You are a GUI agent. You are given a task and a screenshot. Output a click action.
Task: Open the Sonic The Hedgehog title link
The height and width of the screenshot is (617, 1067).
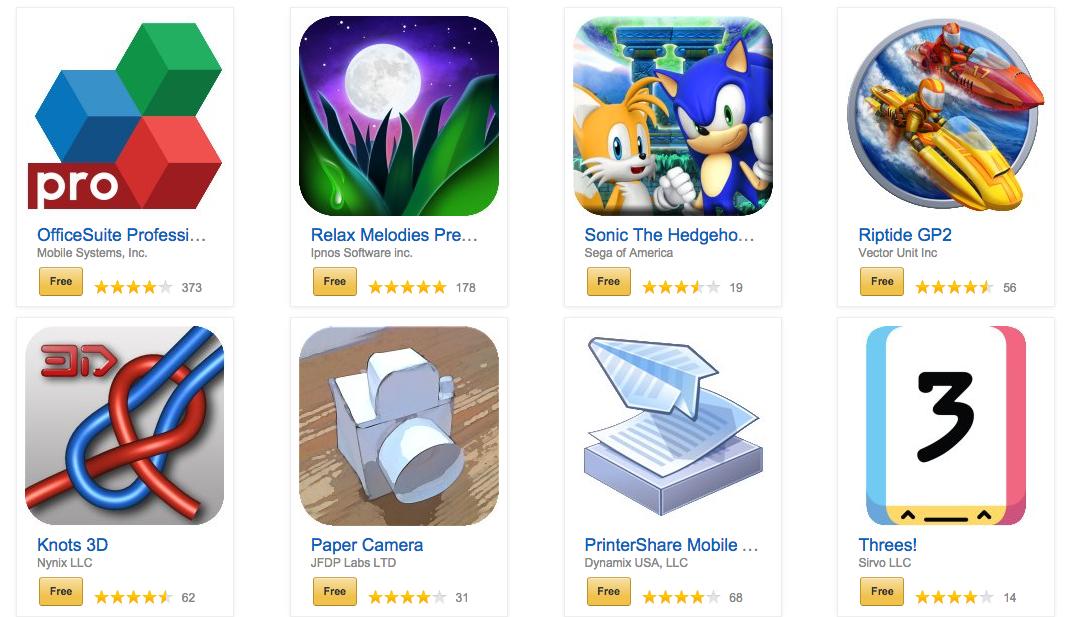(669, 235)
